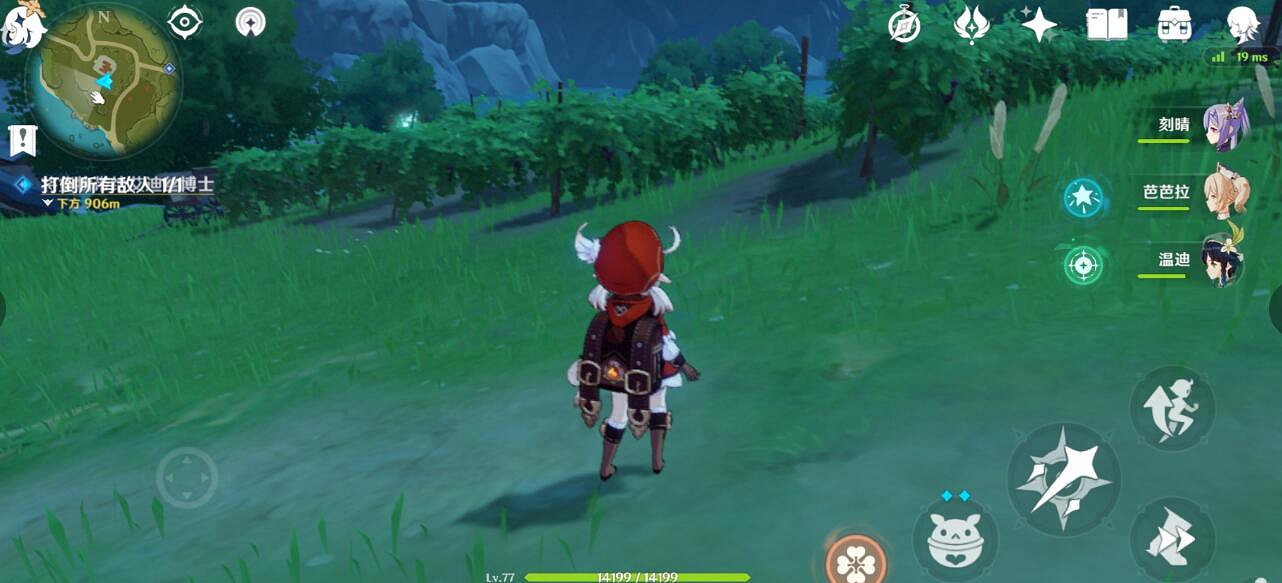1282x583 pixels.
Task: Open the character profile icon
Action: tap(1243, 24)
